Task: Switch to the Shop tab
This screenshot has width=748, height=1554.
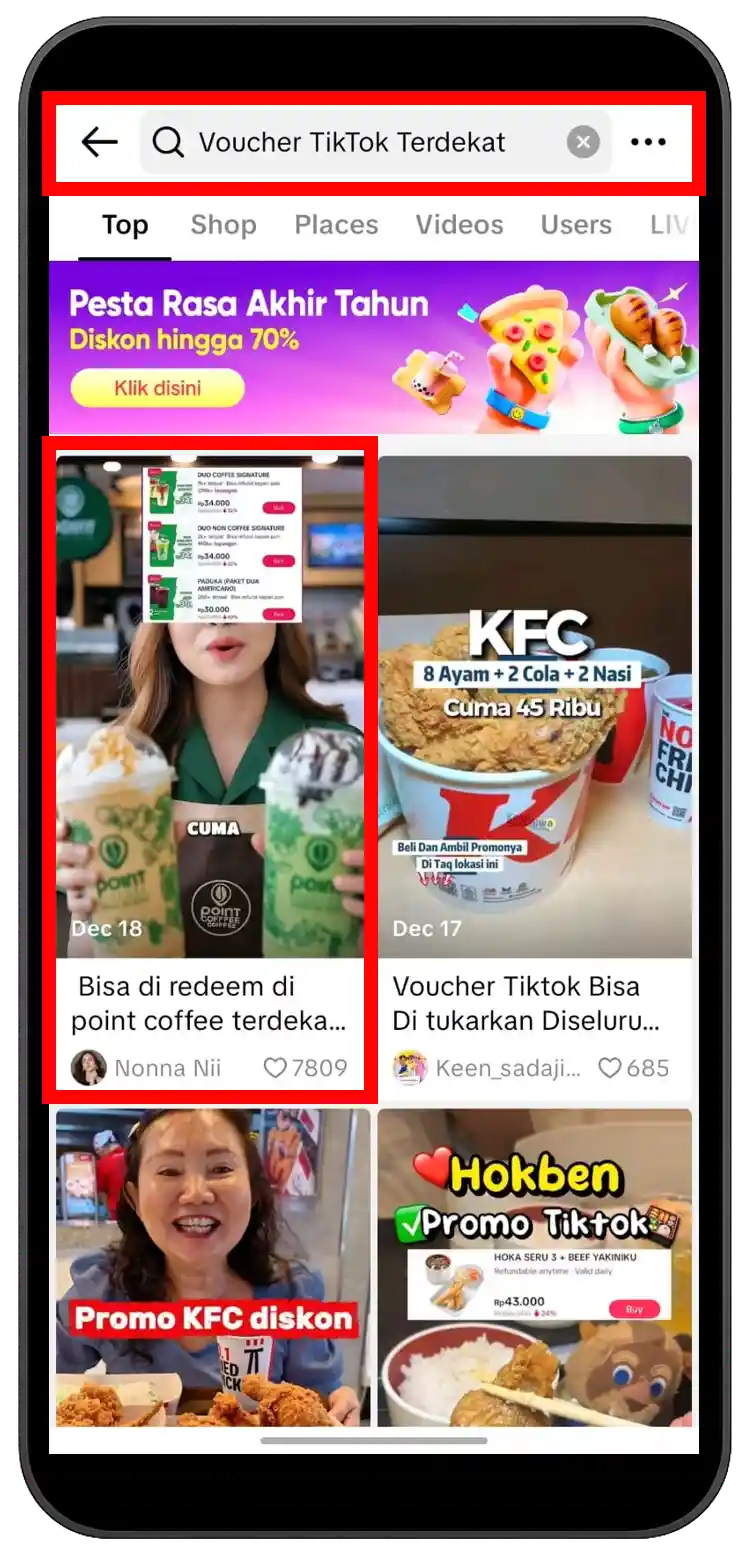Action: 223,225
